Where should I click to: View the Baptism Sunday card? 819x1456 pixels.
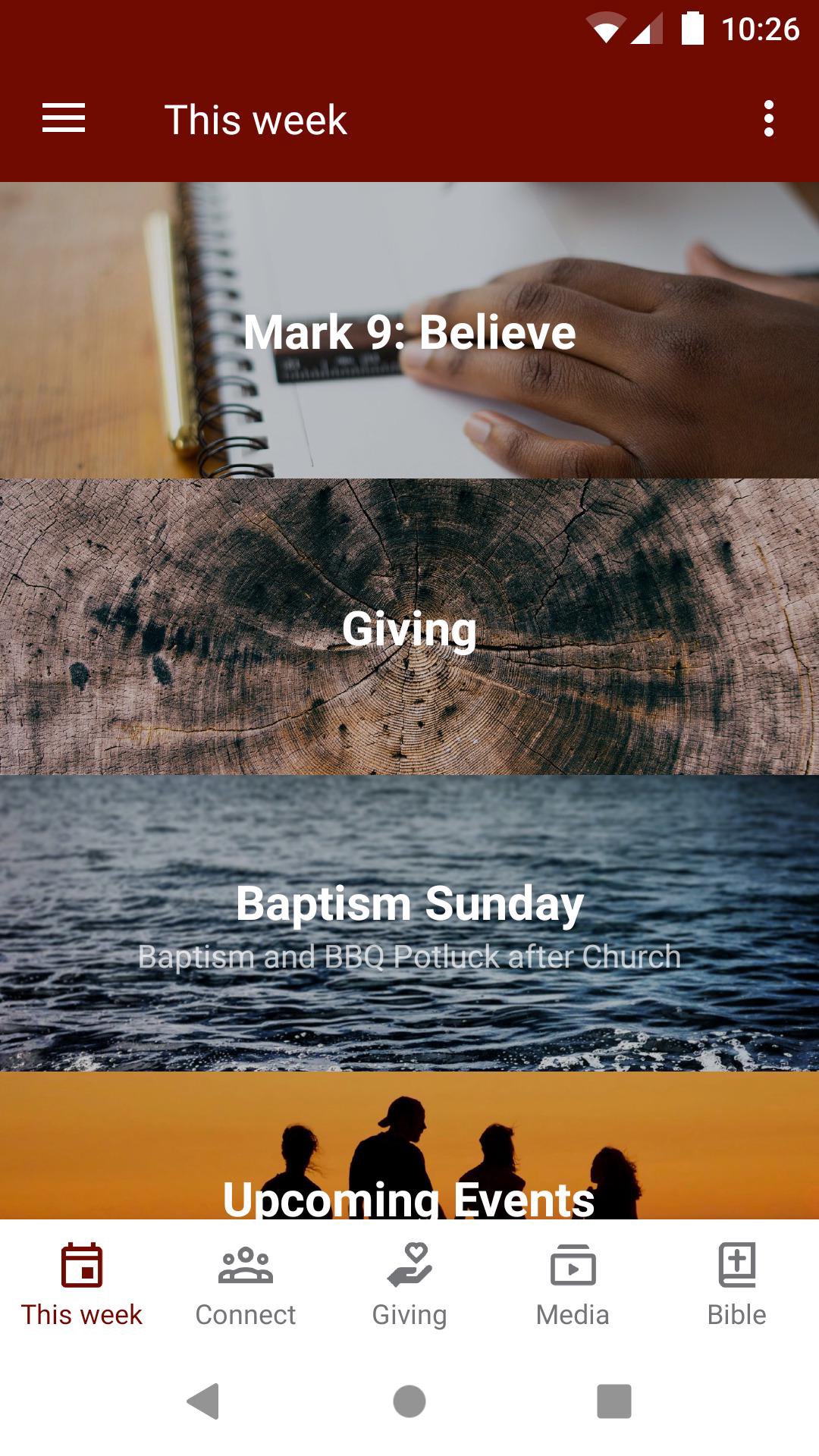[x=409, y=923]
